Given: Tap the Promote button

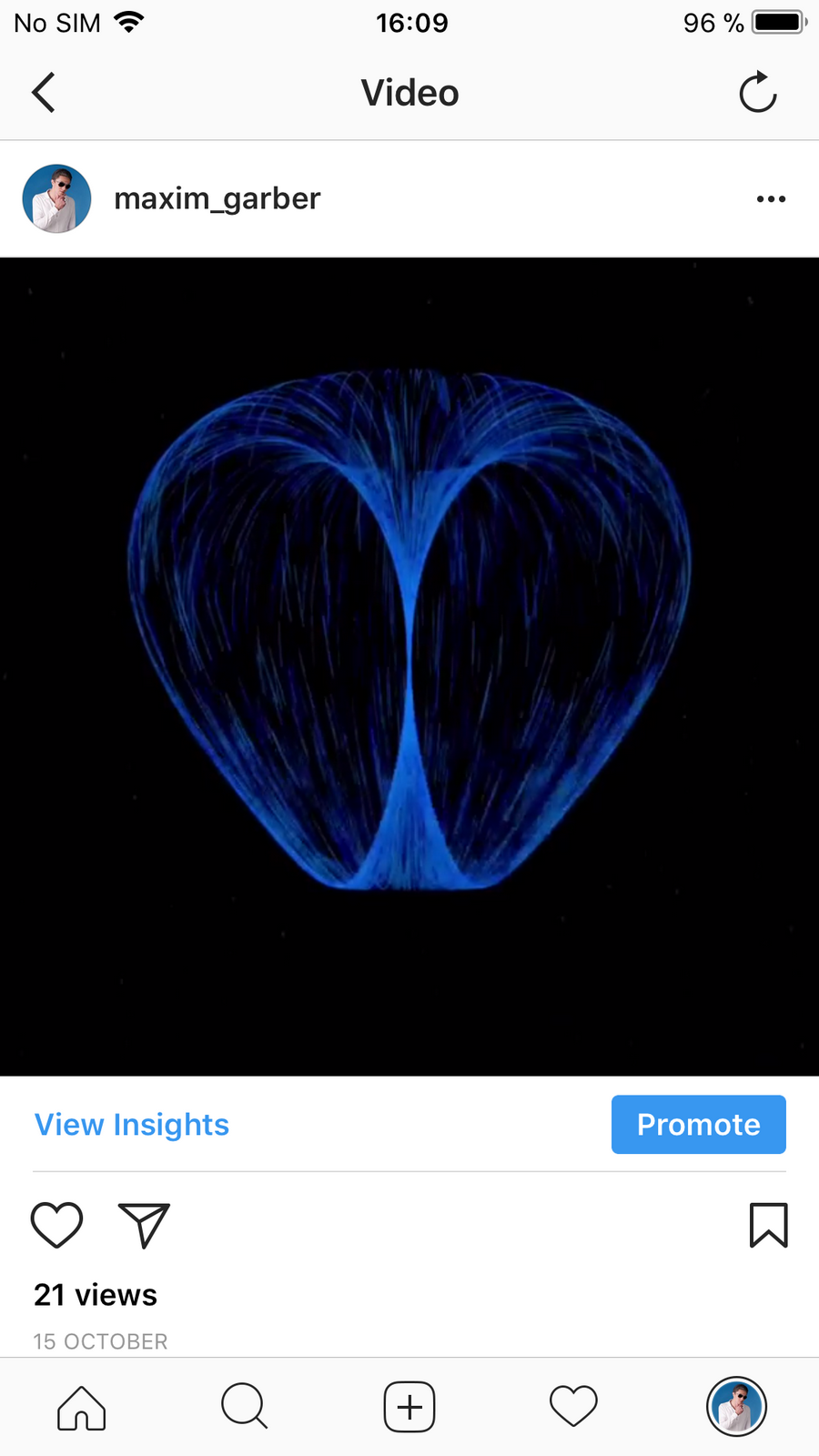Looking at the screenshot, I should point(698,1125).
